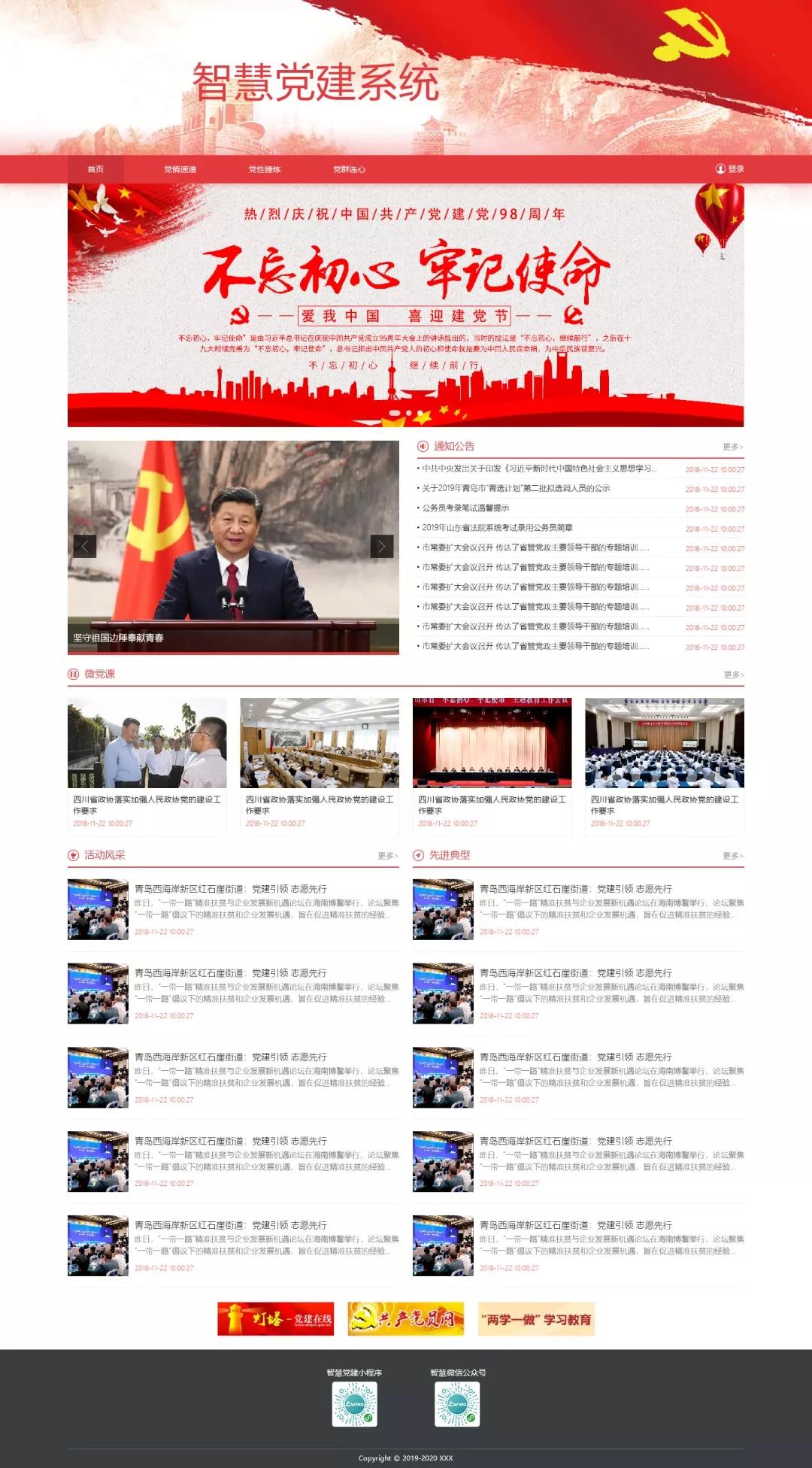
Task: Open the main 不忘初心 牢记使命 banner
Action: point(406,305)
